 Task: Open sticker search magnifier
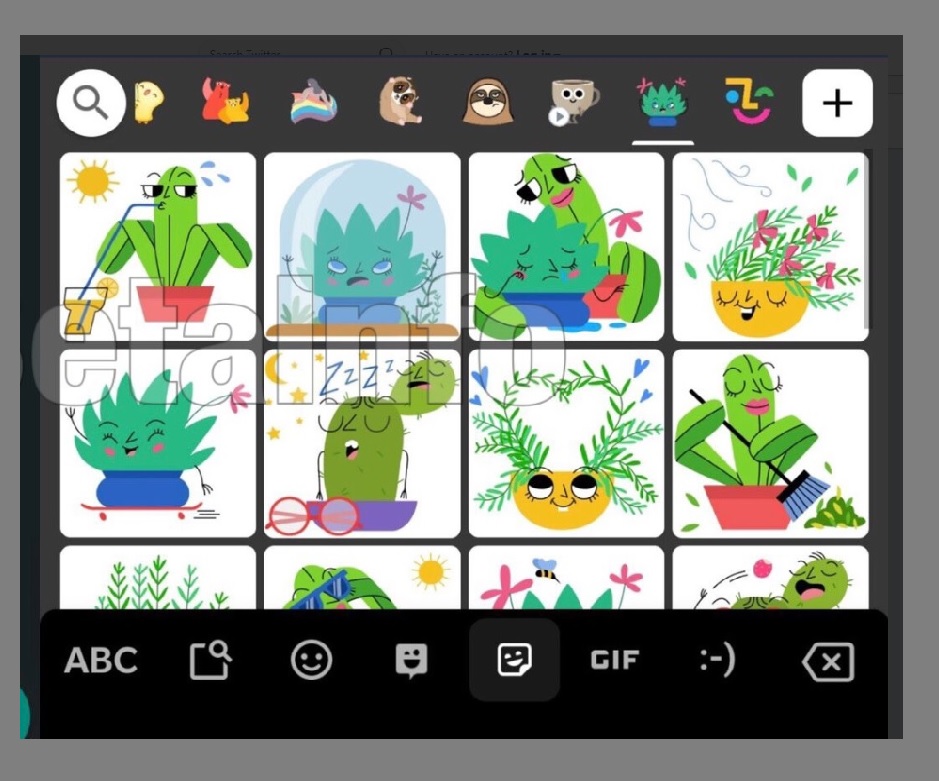(91, 102)
